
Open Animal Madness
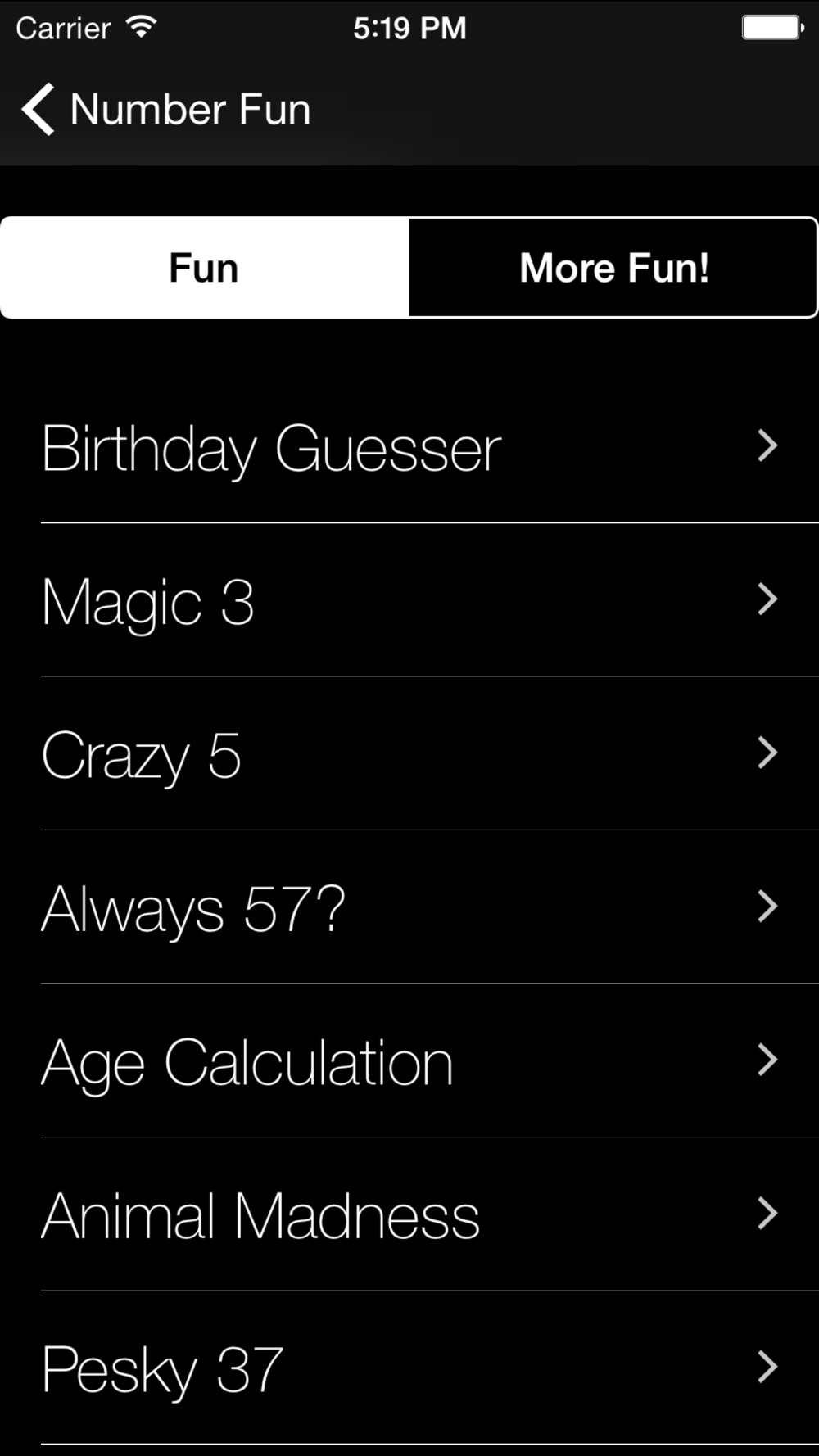click(409, 1214)
